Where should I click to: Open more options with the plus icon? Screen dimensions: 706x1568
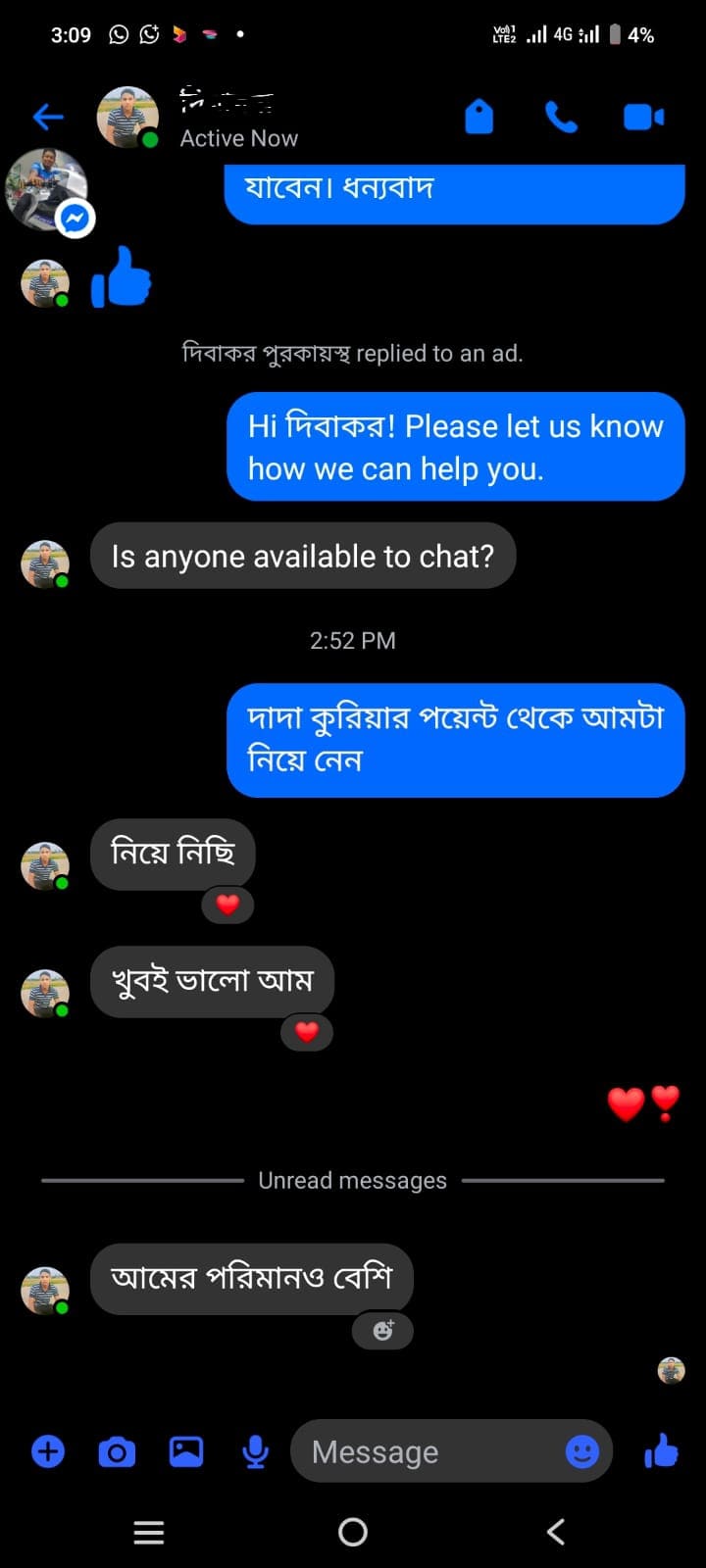[x=48, y=1451]
